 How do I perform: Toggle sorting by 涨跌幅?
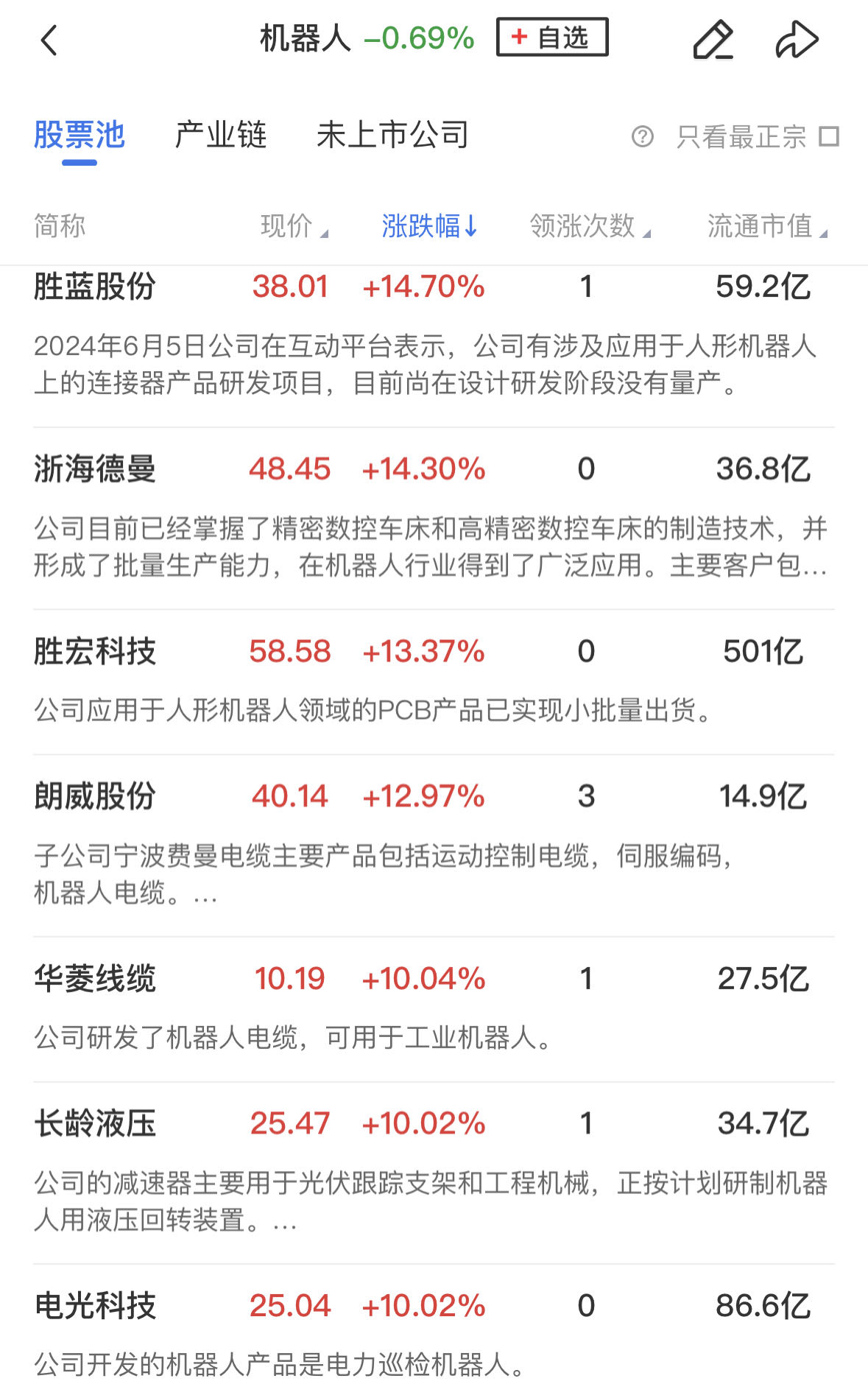coord(429,226)
